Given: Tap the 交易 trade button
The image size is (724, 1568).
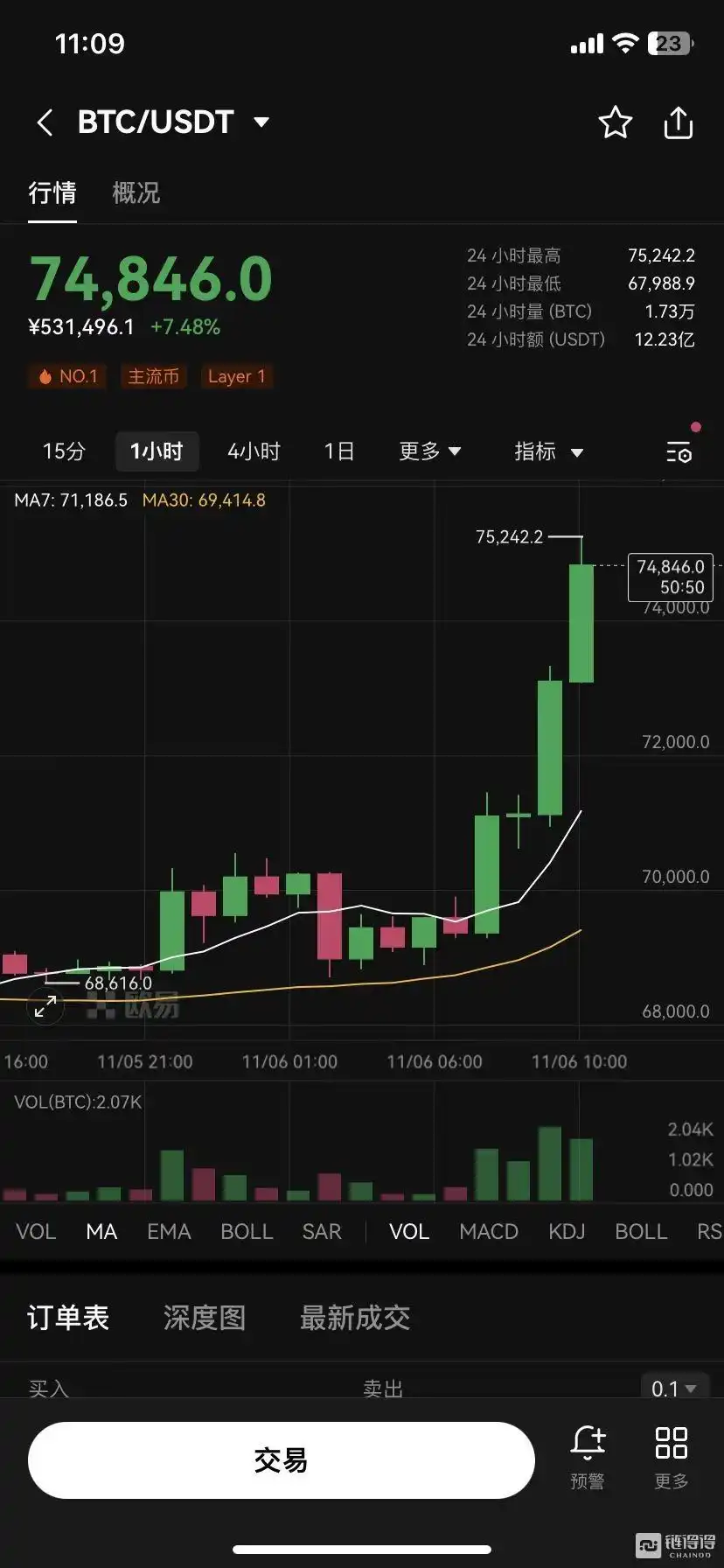Looking at the screenshot, I should pos(281,1460).
